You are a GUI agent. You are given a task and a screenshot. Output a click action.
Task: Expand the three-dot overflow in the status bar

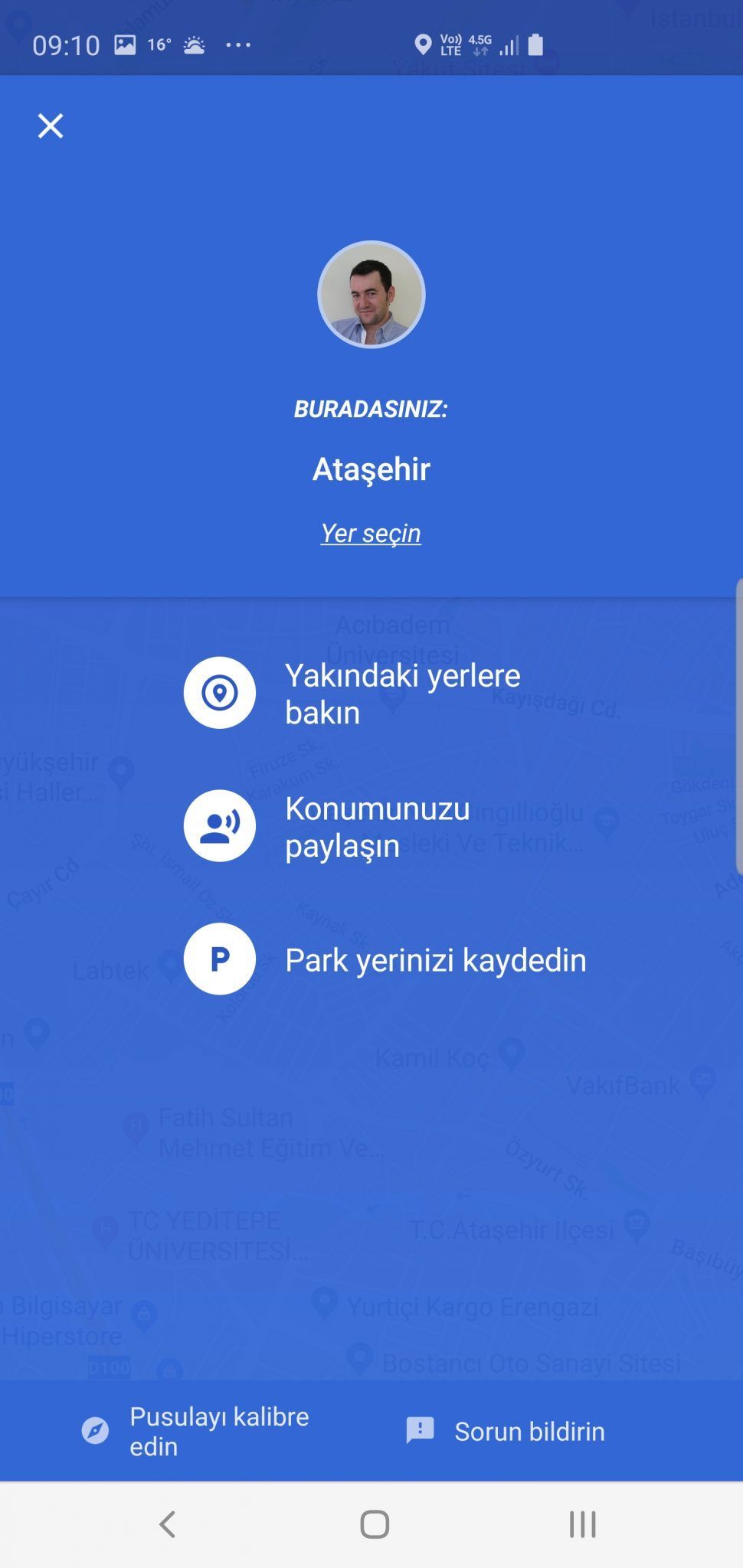click(238, 46)
